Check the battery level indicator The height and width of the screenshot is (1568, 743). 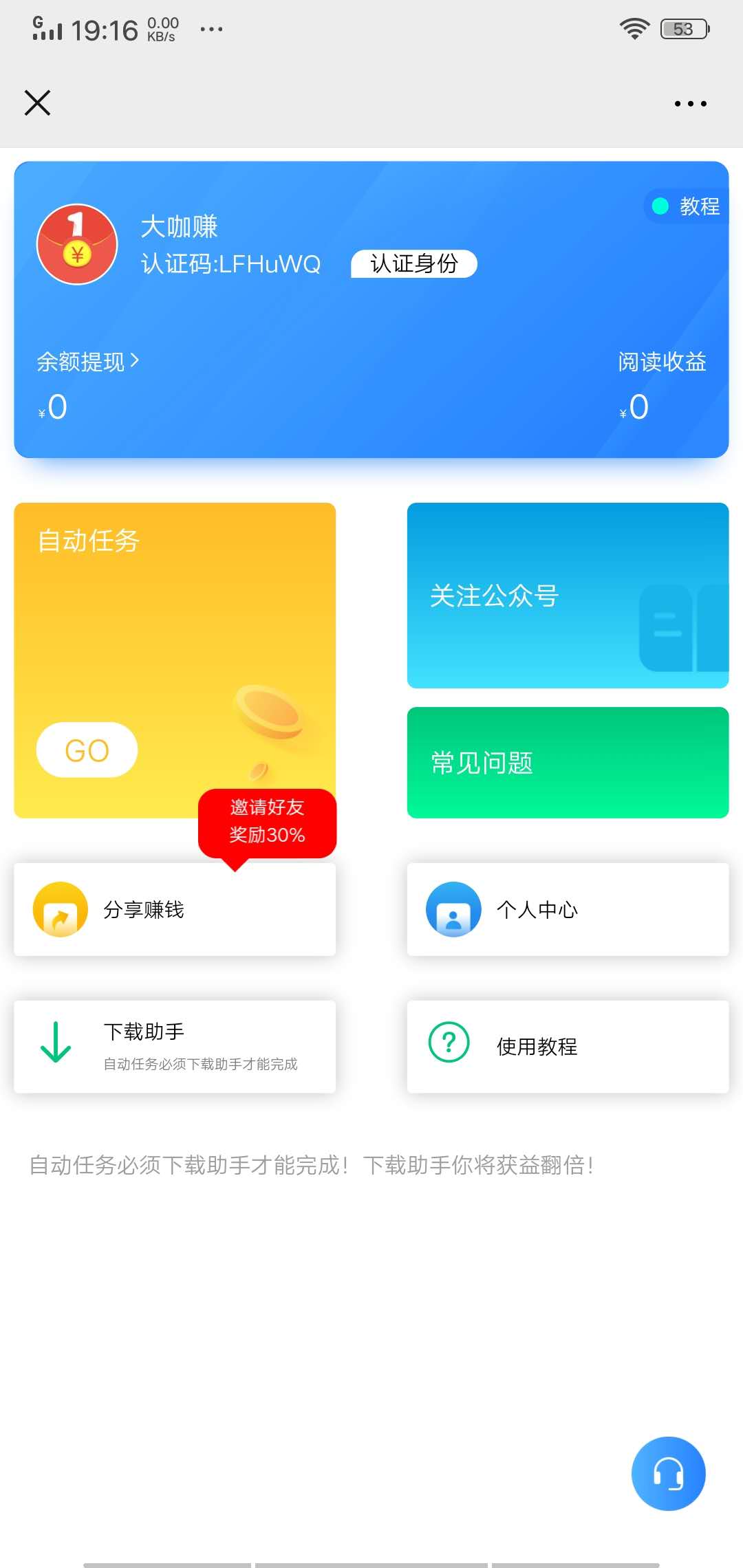coord(682,28)
